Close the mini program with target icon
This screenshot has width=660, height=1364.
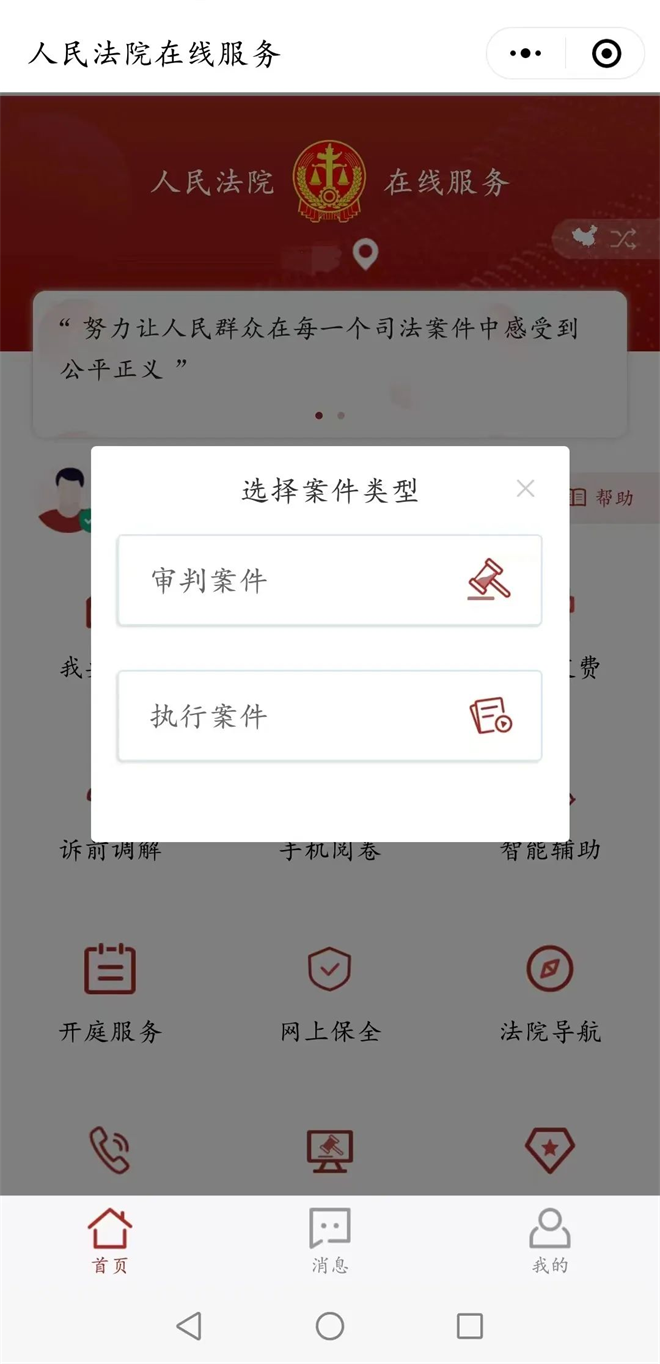(606, 54)
